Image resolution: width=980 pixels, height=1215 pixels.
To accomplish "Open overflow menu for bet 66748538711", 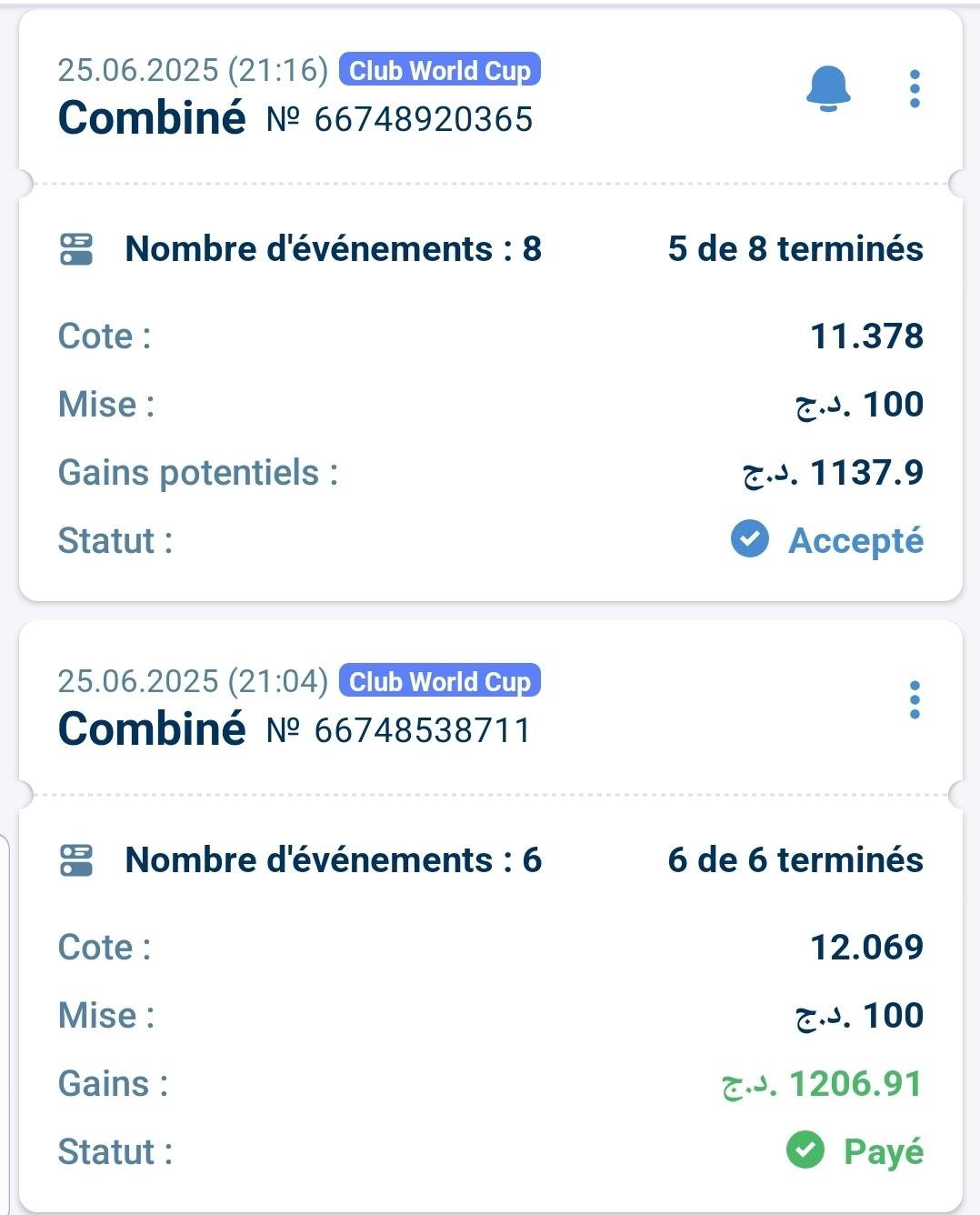I will pos(915,700).
